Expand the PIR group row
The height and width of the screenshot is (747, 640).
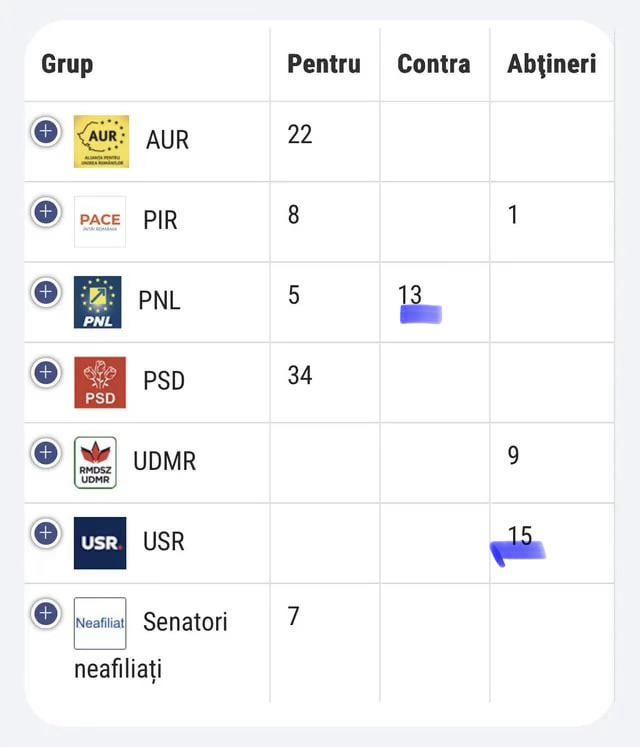45,212
